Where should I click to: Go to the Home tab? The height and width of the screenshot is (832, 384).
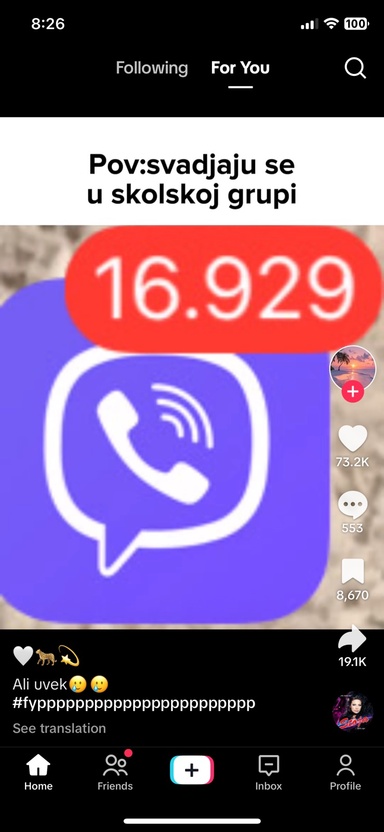click(38, 773)
